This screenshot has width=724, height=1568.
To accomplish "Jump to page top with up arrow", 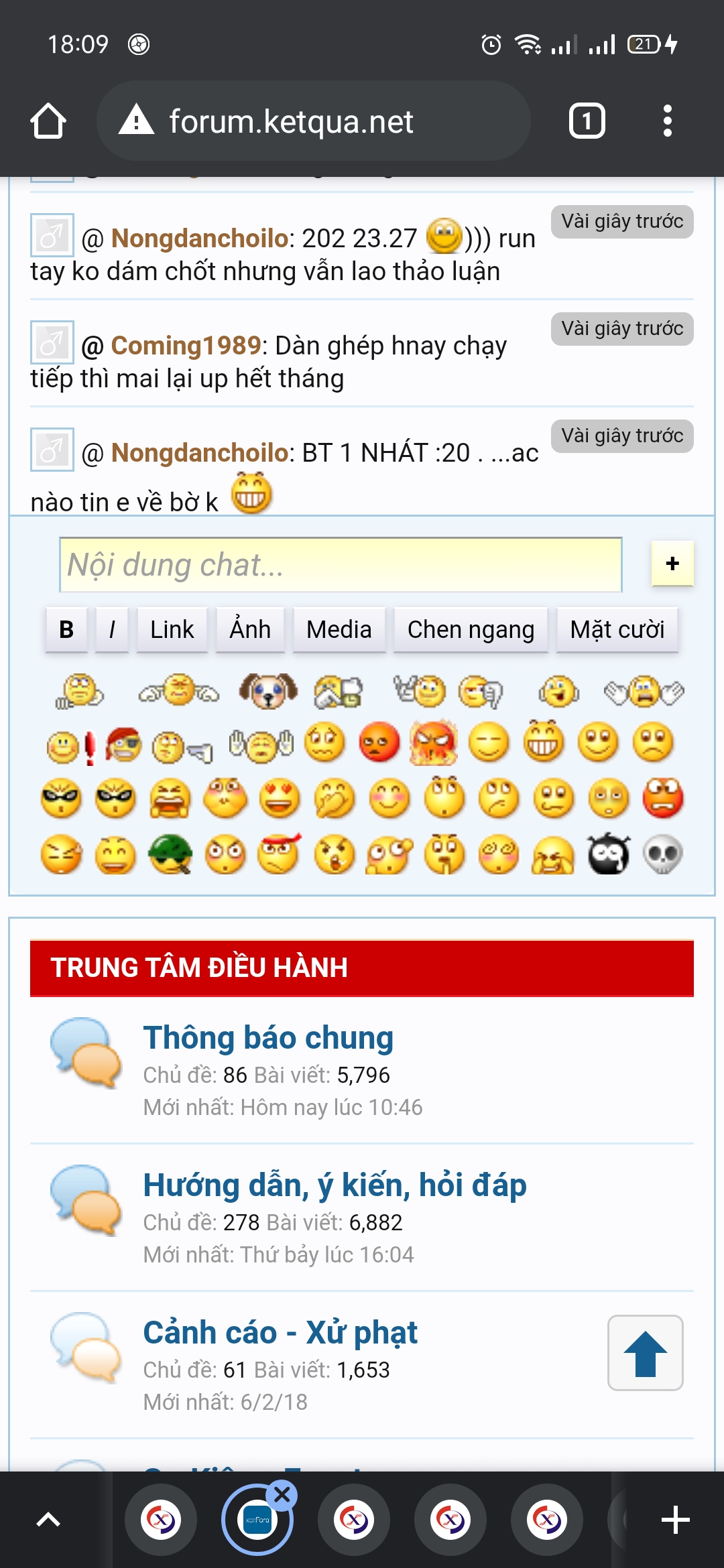I will click(645, 1353).
